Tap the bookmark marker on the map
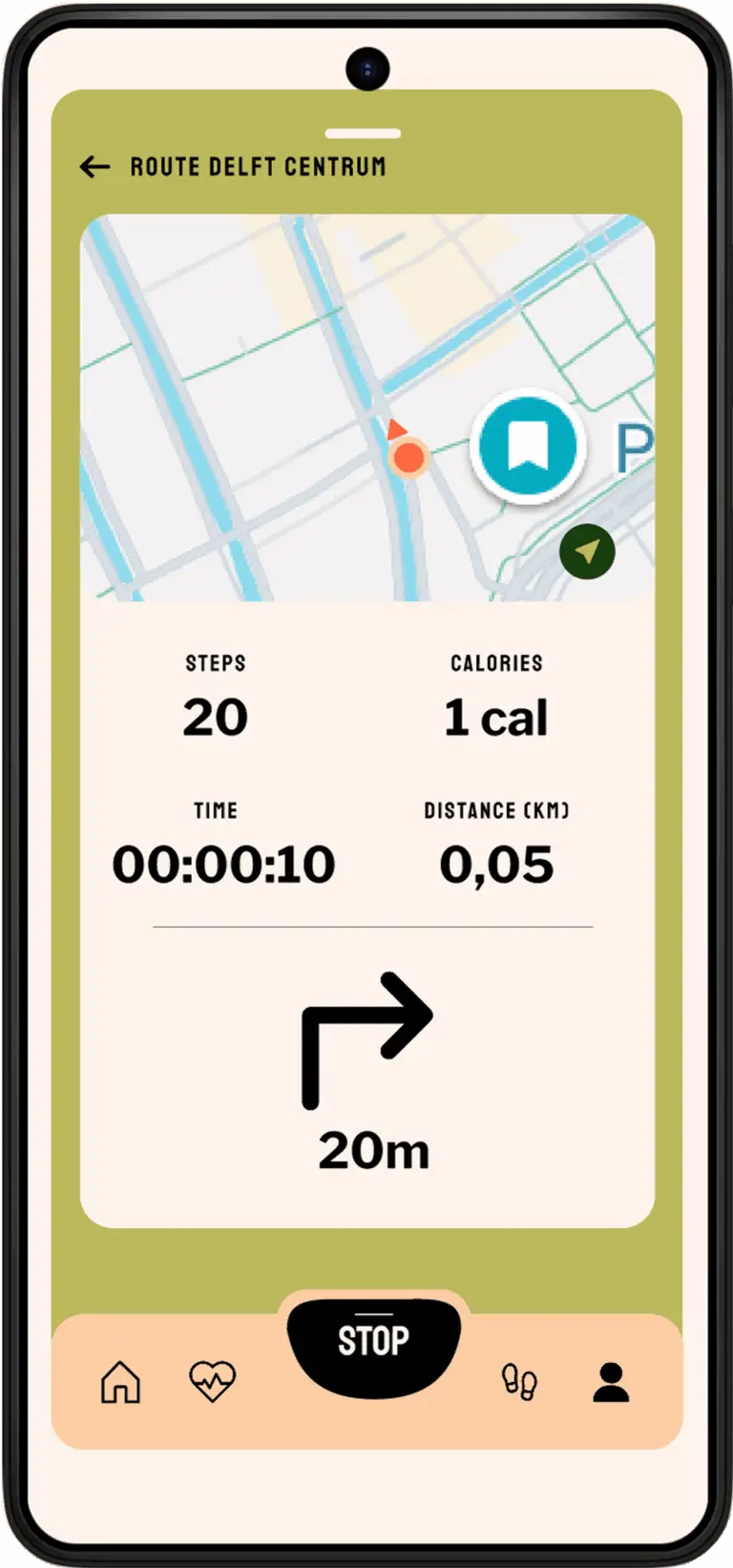Viewport: 733px width, 1568px height. (527, 445)
